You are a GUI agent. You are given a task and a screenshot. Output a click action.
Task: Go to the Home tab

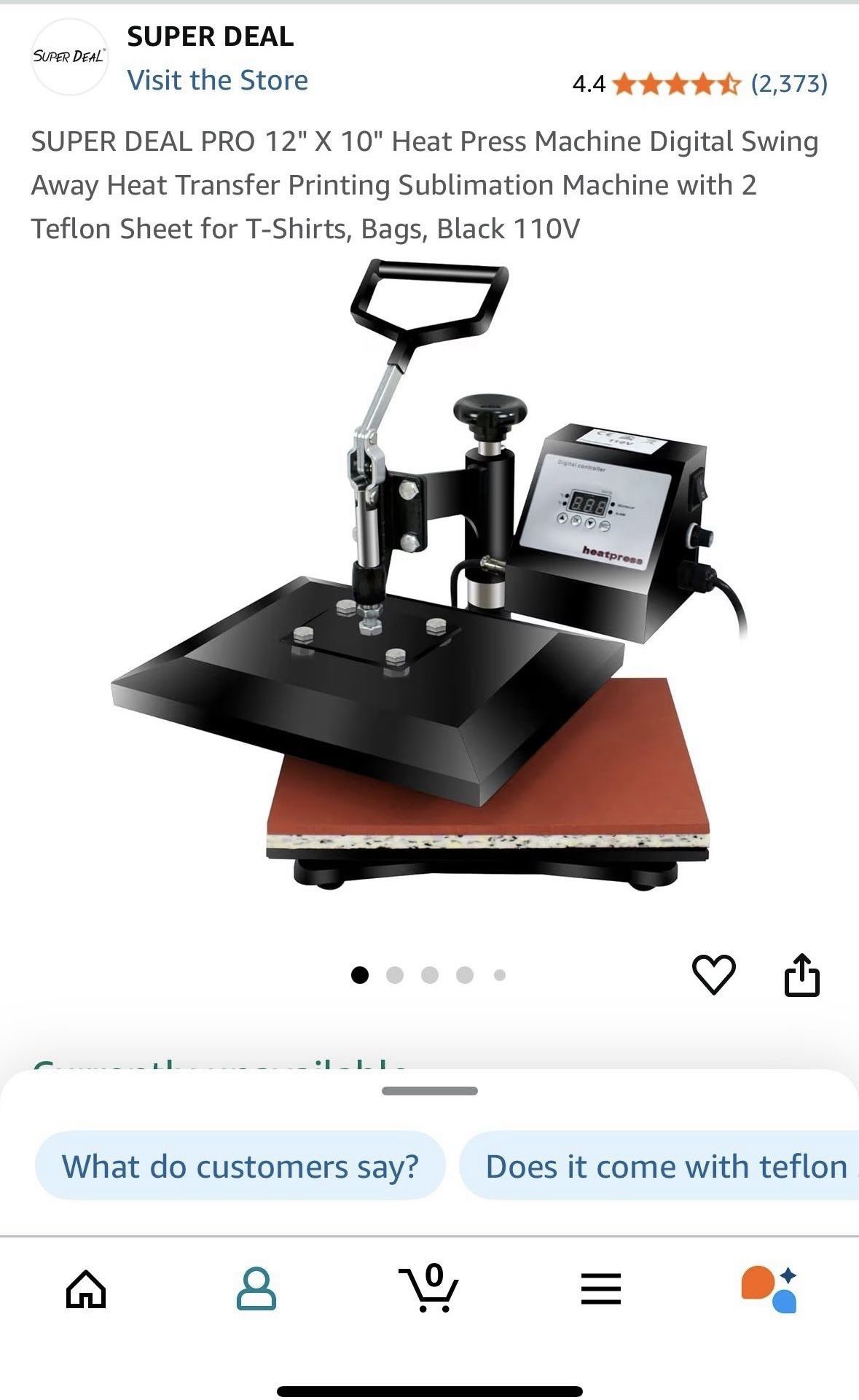(x=86, y=1289)
